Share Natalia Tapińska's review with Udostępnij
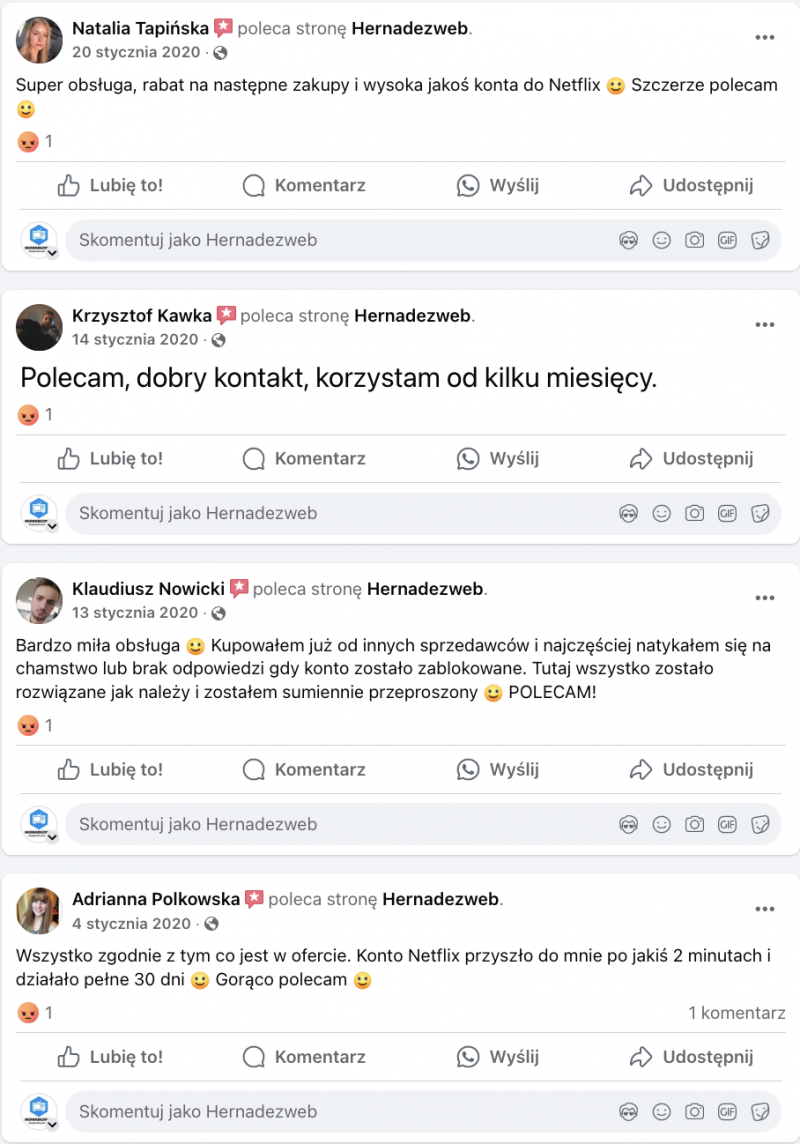 coord(691,185)
